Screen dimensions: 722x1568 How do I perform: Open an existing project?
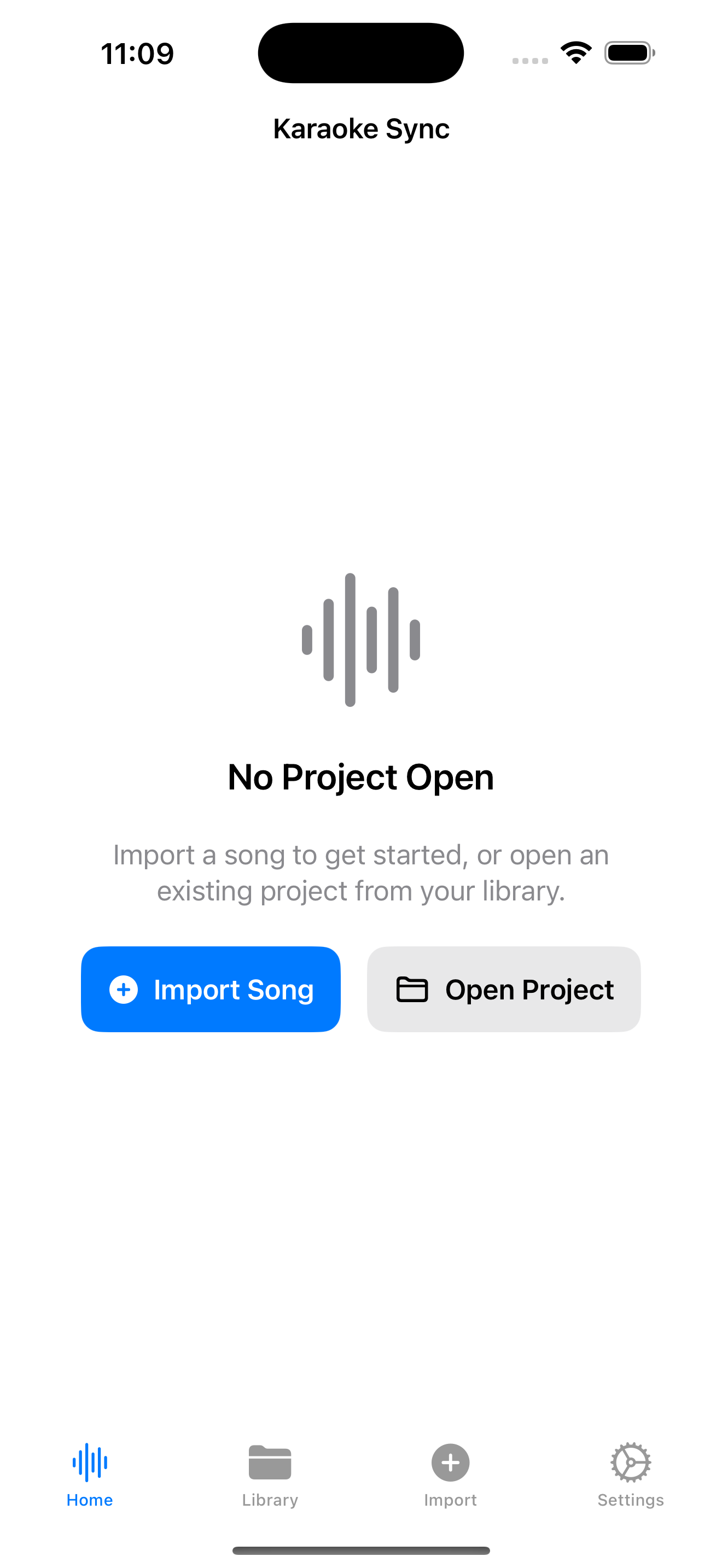tap(503, 988)
